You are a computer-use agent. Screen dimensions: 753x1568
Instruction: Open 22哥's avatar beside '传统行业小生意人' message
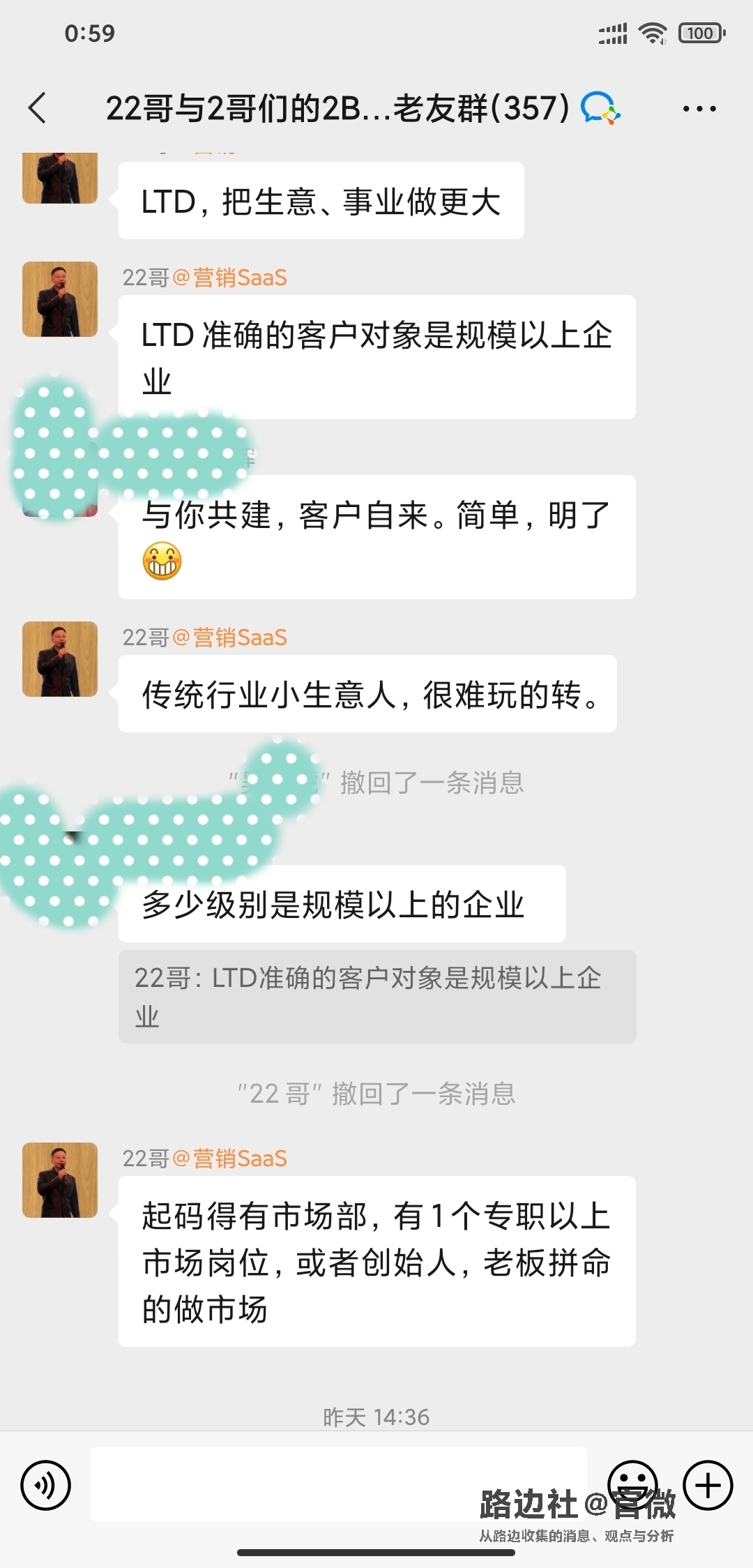coord(60,659)
